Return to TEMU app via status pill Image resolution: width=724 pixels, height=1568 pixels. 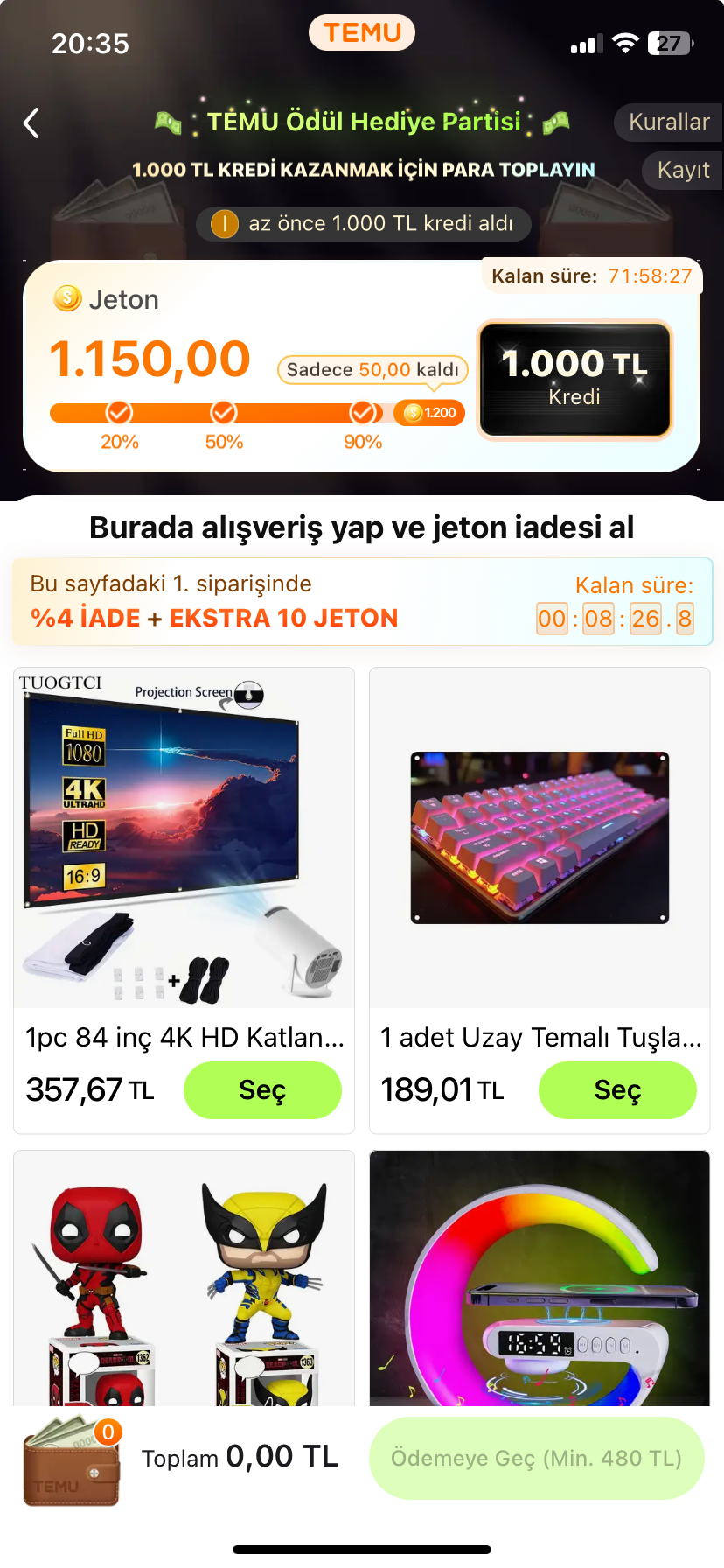pyautogui.click(x=361, y=32)
